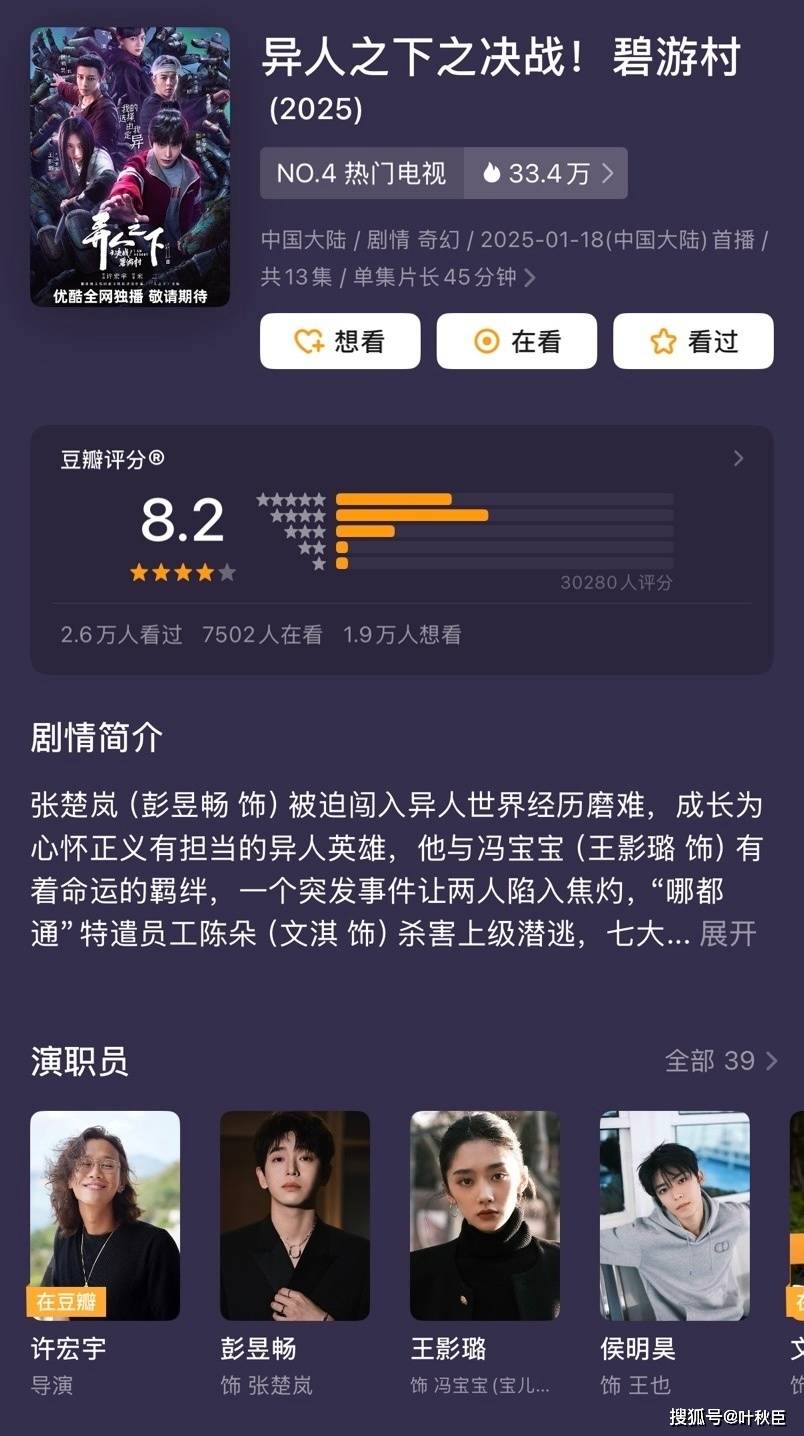This screenshot has width=804, height=1436.
Task: View all 39 cast members
Action: 721,1060
